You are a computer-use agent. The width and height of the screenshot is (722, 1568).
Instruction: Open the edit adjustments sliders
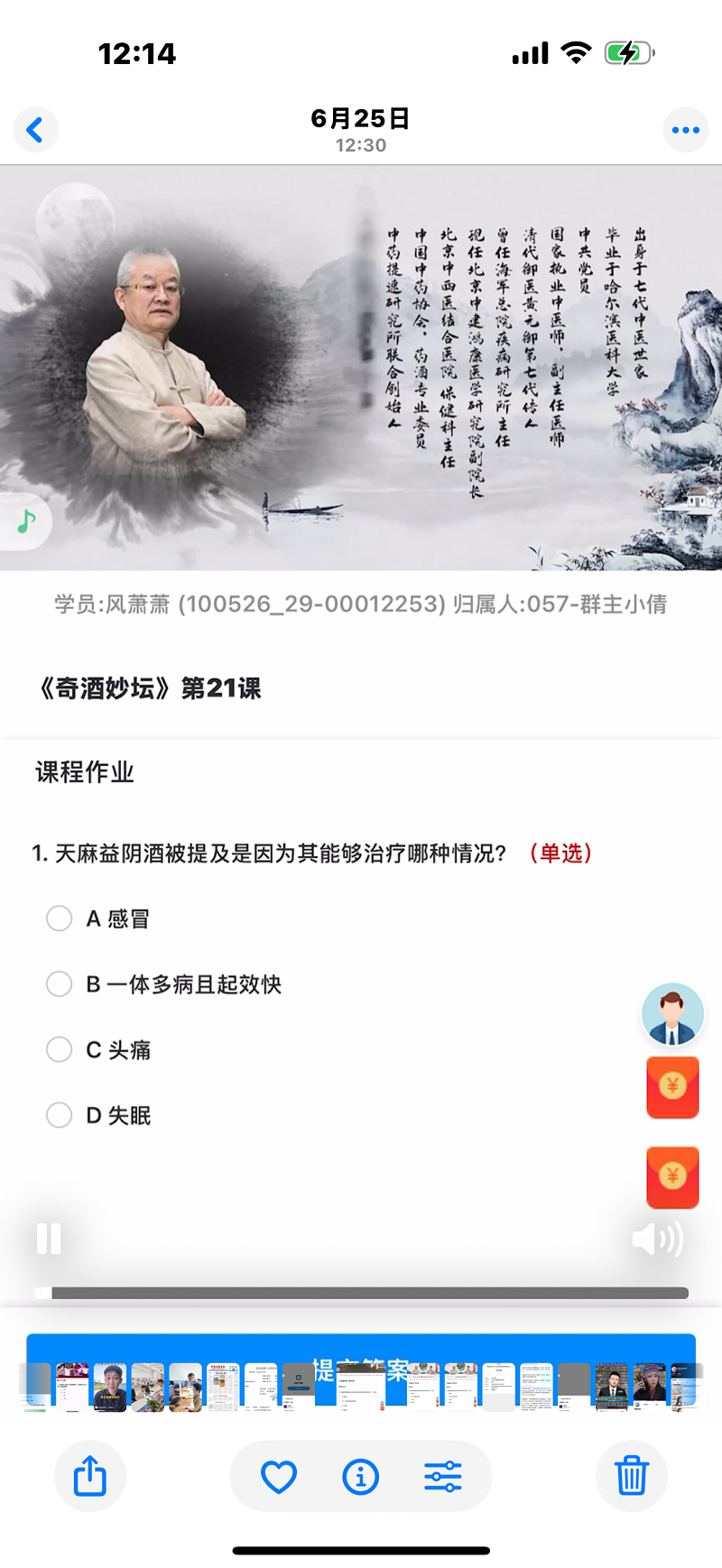point(443,1477)
